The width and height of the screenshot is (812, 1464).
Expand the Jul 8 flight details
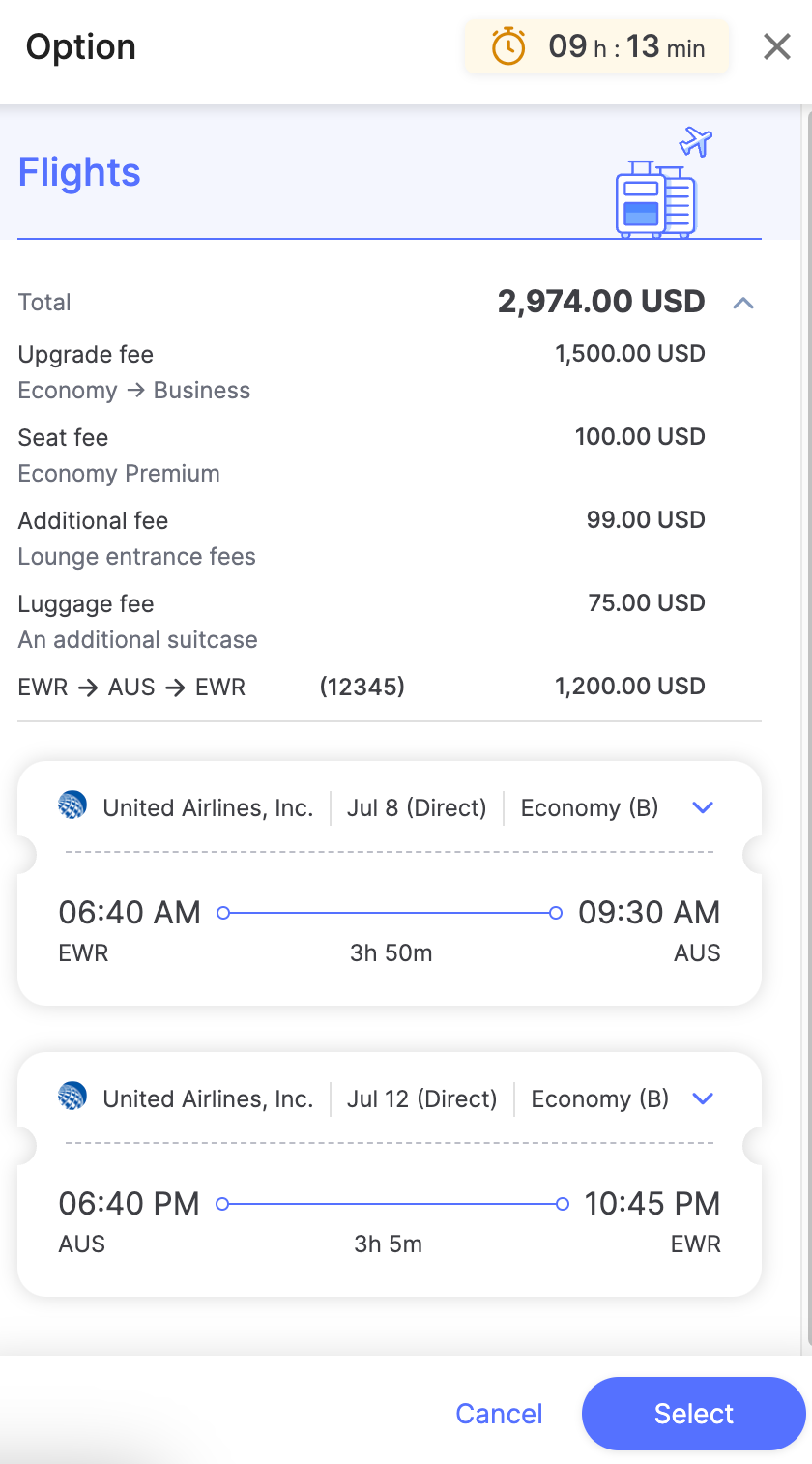703,807
